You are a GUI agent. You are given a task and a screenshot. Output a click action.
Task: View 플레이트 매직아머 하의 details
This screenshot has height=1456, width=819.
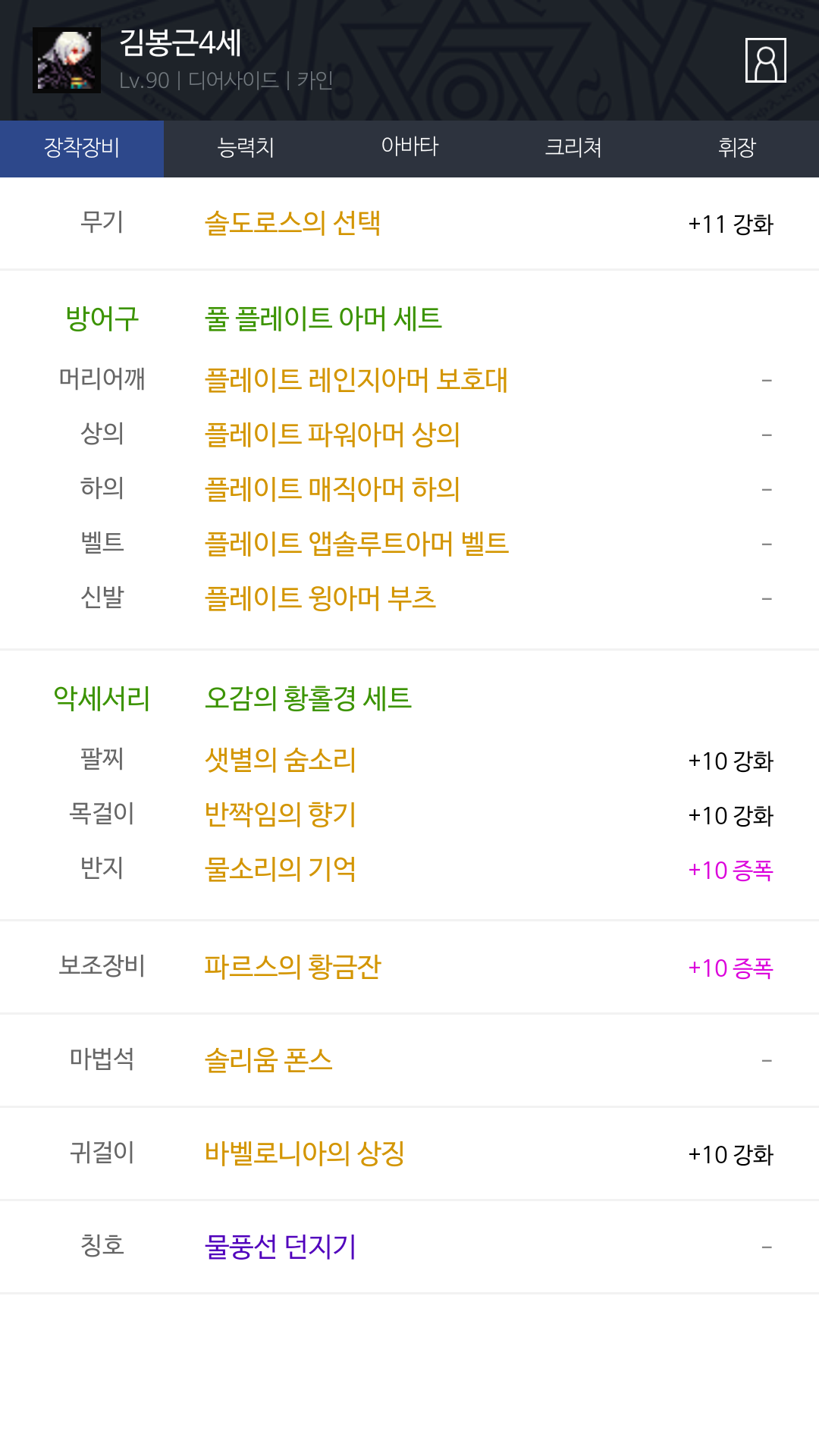(332, 489)
